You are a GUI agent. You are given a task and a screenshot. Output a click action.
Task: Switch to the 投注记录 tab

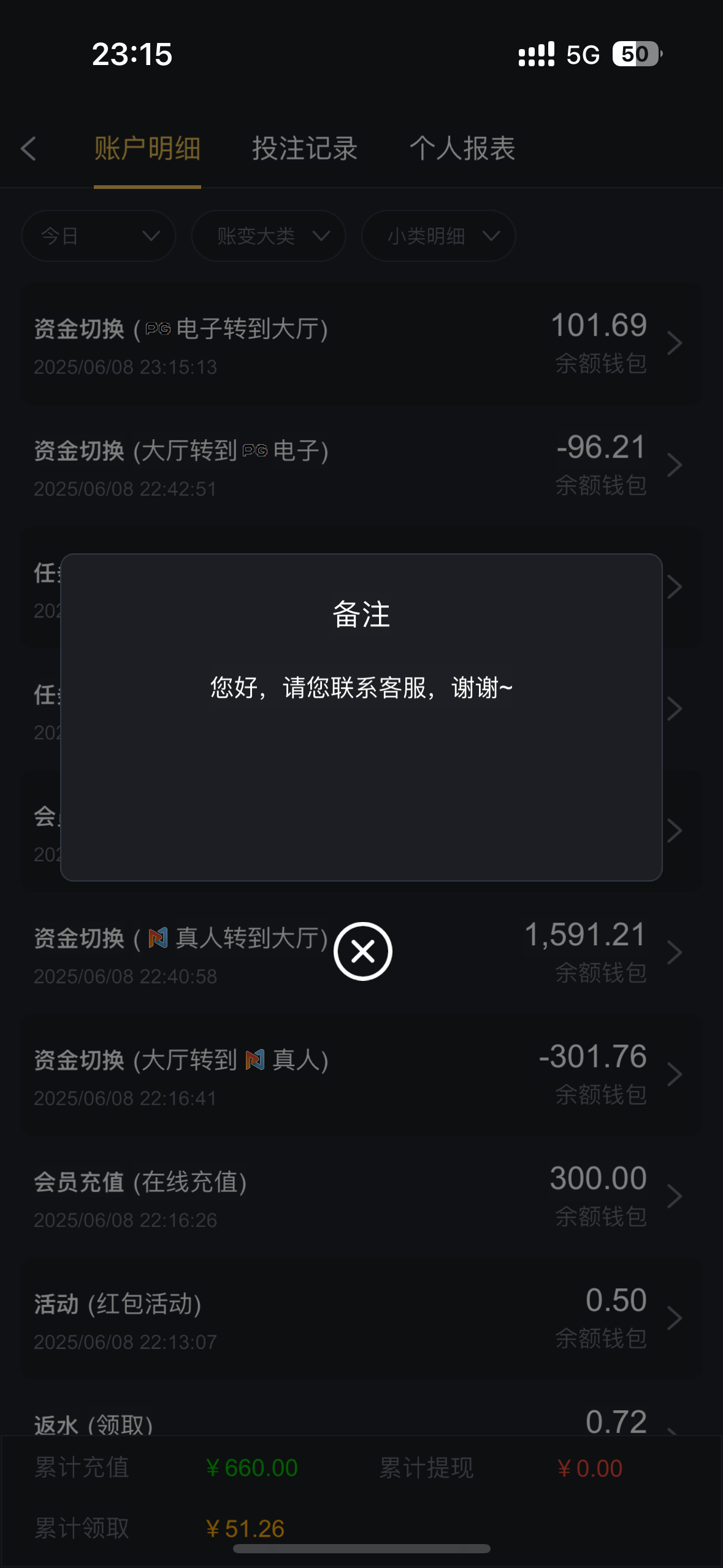[305, 149]
